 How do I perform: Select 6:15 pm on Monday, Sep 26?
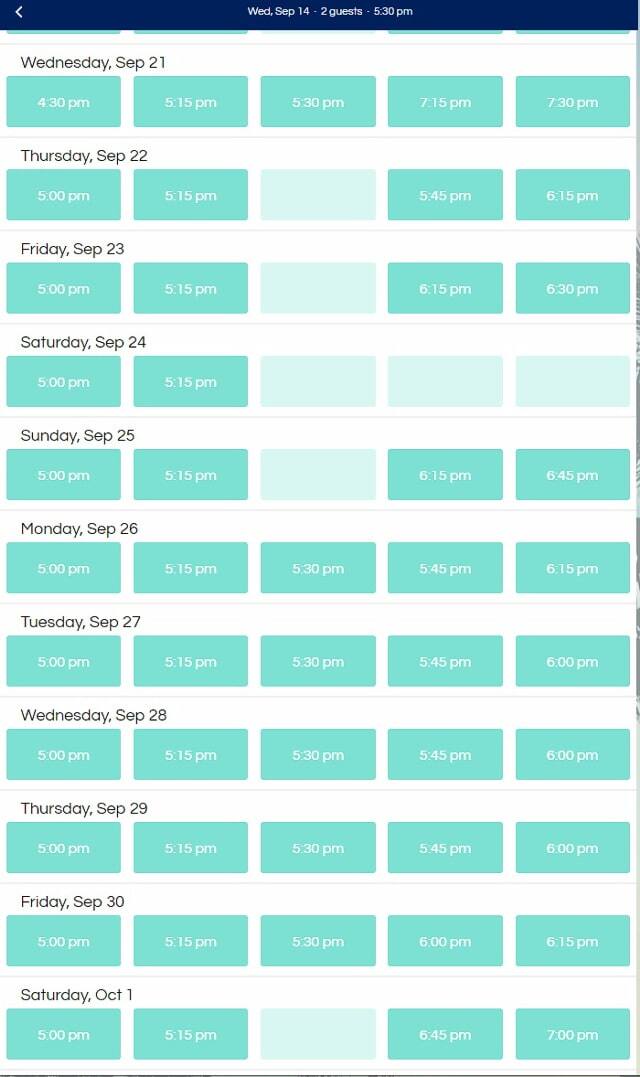tap(572, 568)
